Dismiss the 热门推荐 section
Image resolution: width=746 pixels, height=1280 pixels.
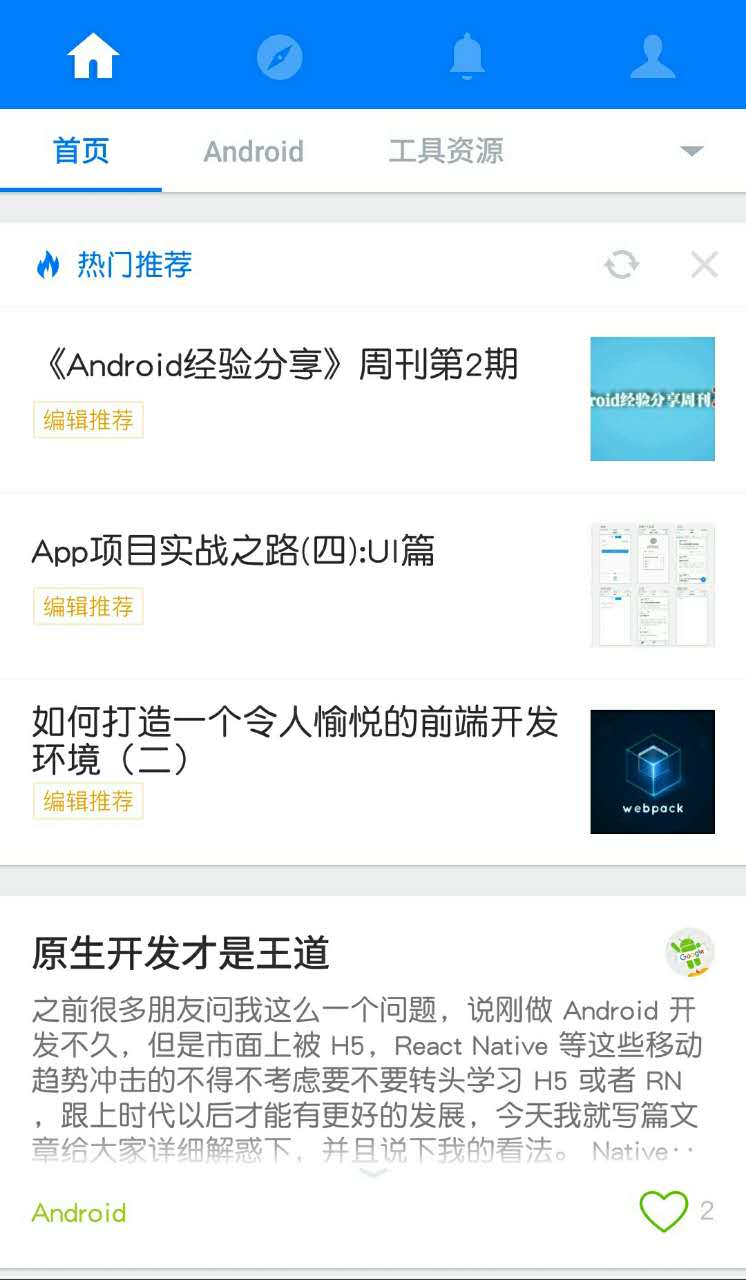click(704, 265)
